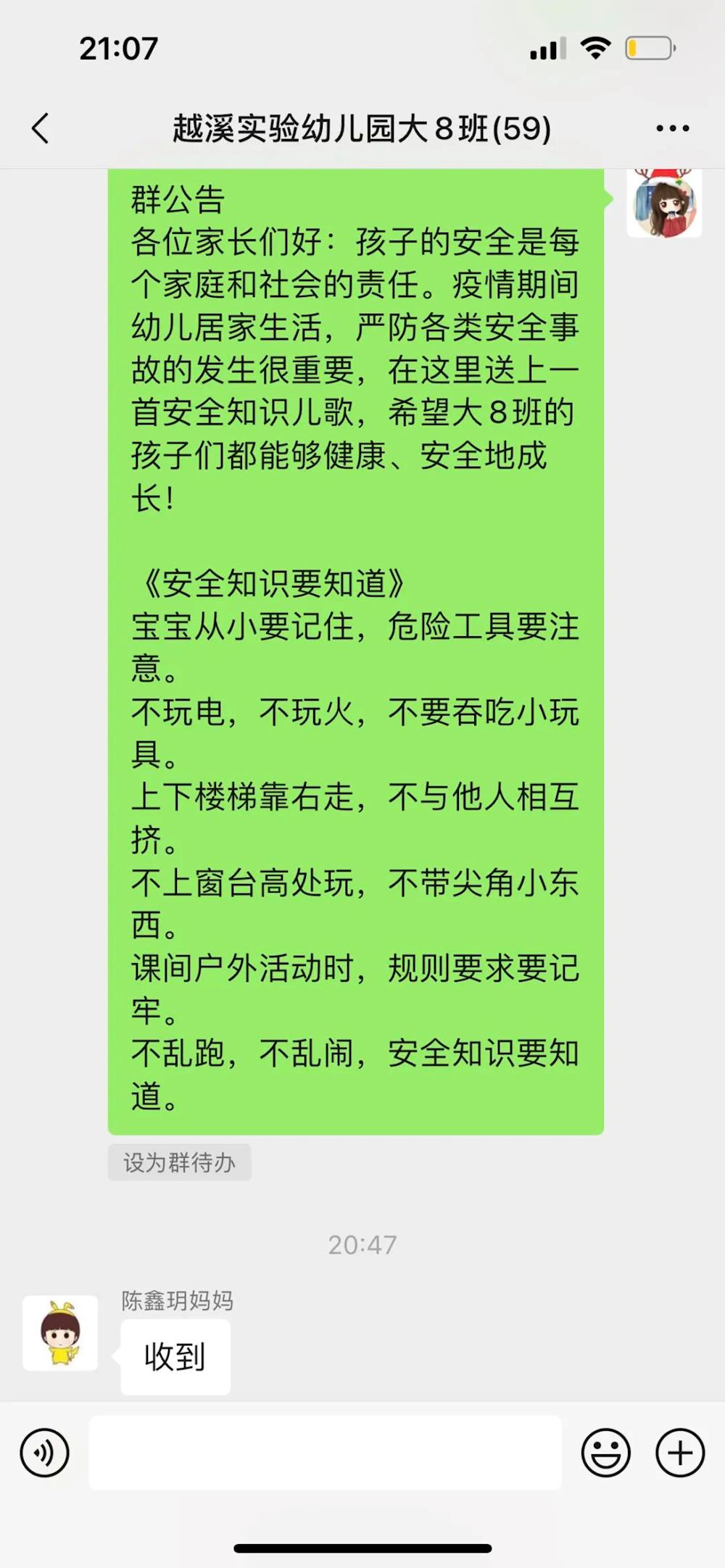Open the emoji picker
Screen dimensions: 725x1568
605,1453
